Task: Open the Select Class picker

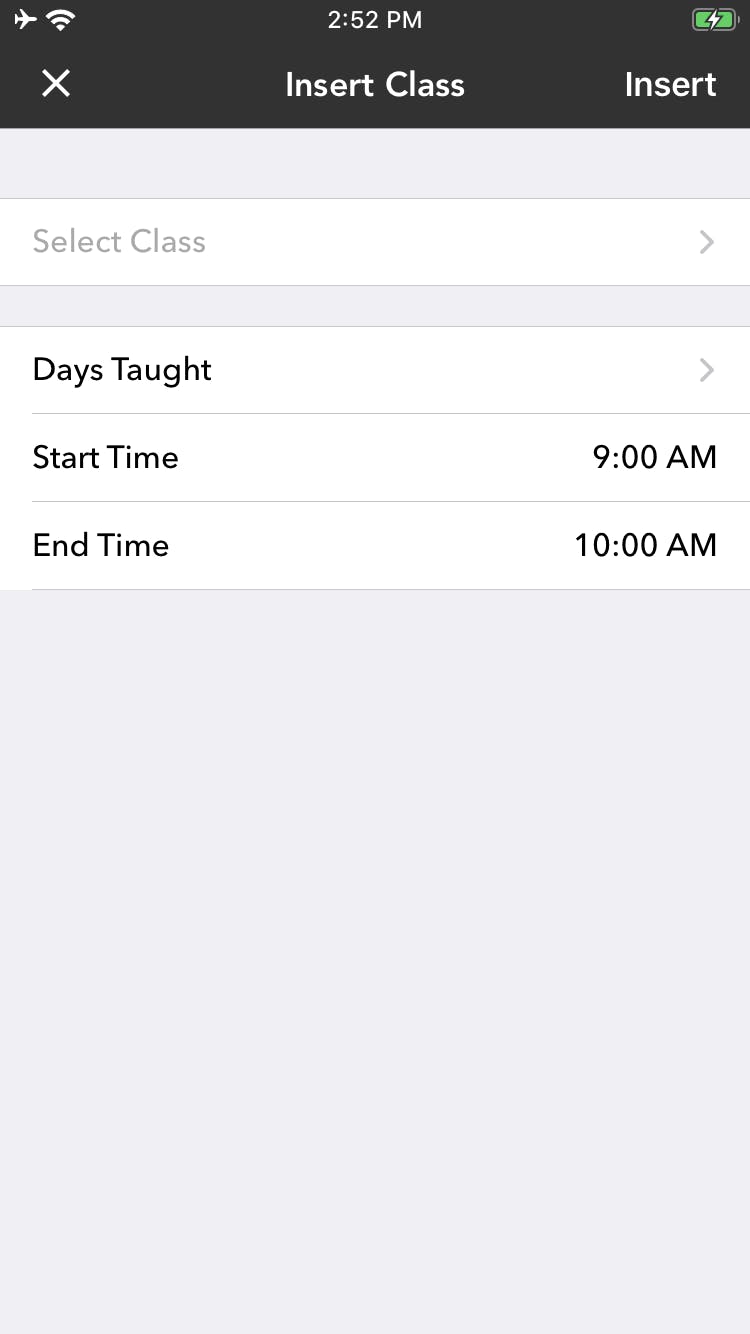Action: coord(374,242)
